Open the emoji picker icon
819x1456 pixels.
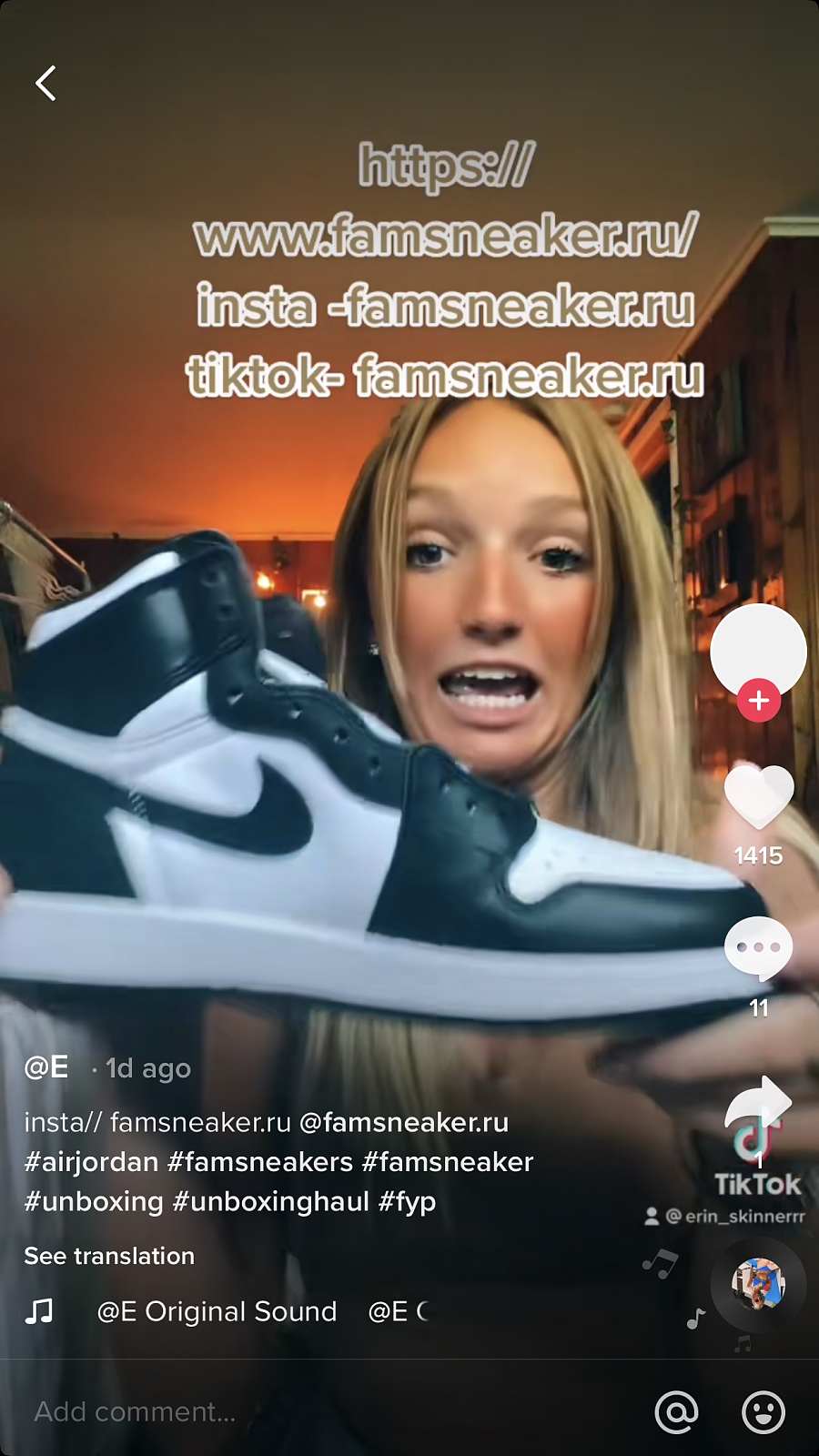(x=763, y=1411)
